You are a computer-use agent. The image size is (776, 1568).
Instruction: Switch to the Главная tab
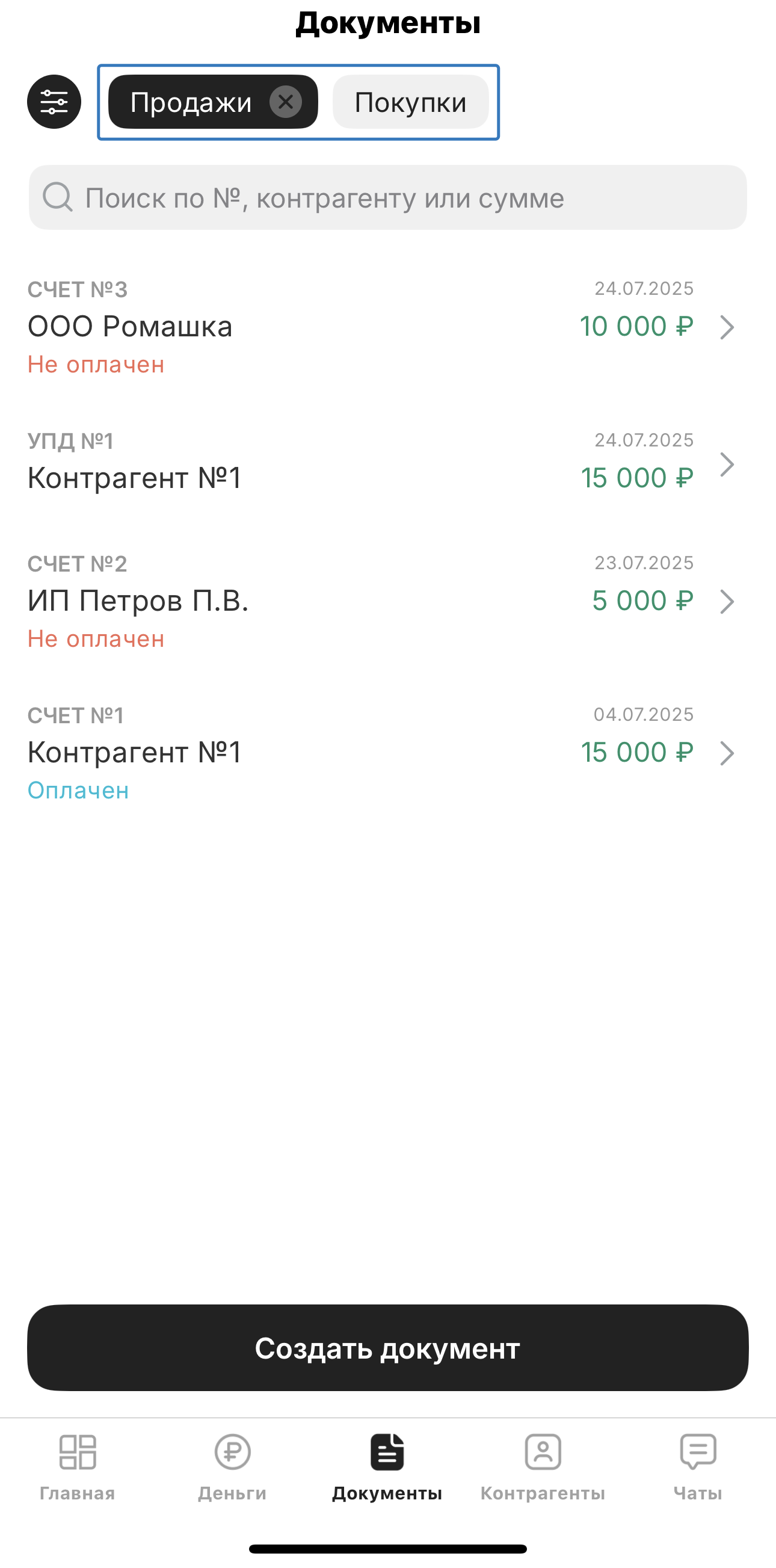77,1467
